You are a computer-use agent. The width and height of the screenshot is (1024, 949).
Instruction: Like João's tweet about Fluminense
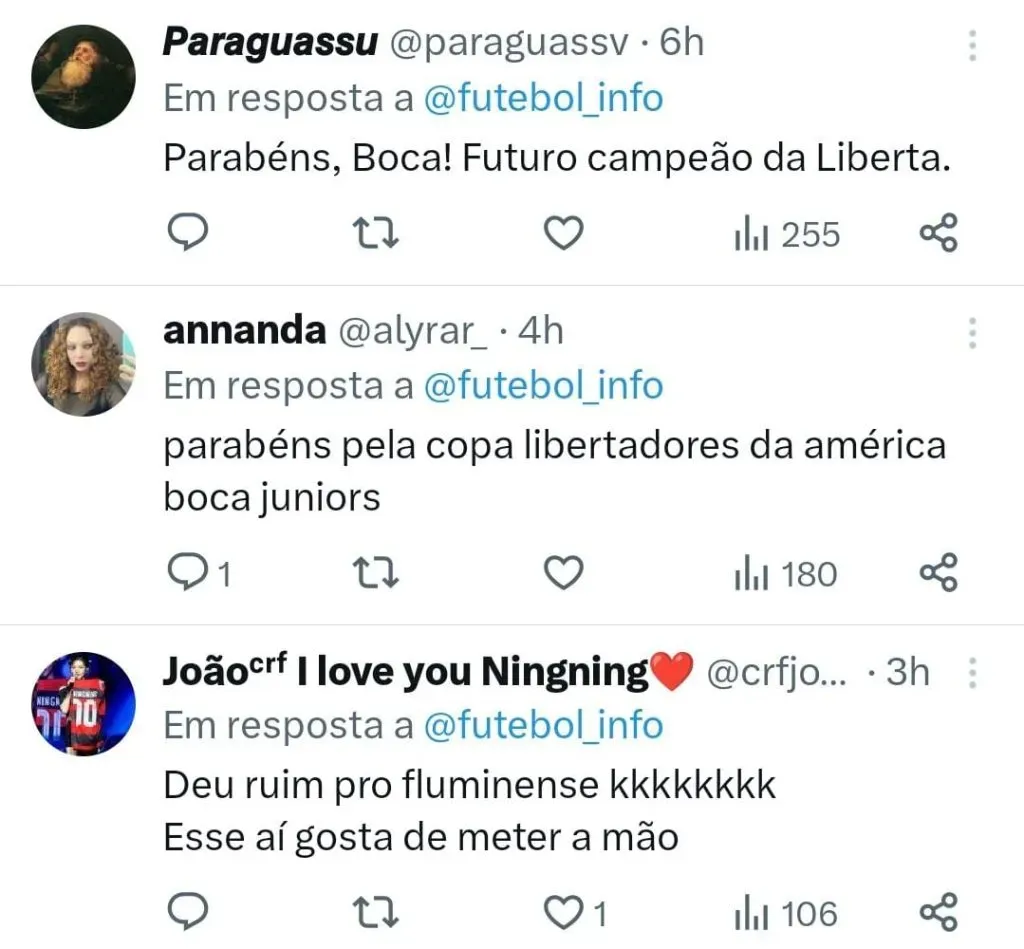click(x=563, y=912)
